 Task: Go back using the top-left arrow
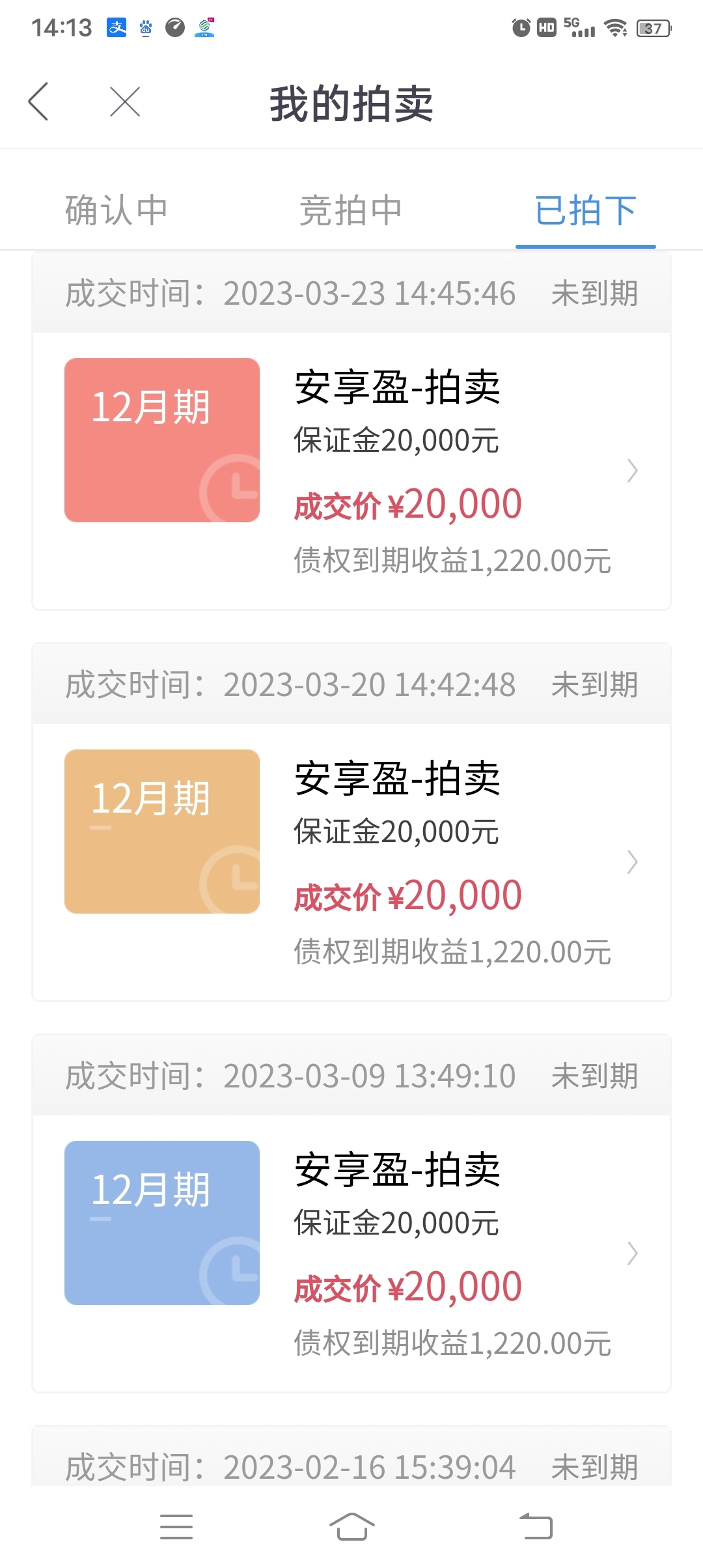point(38,102)
